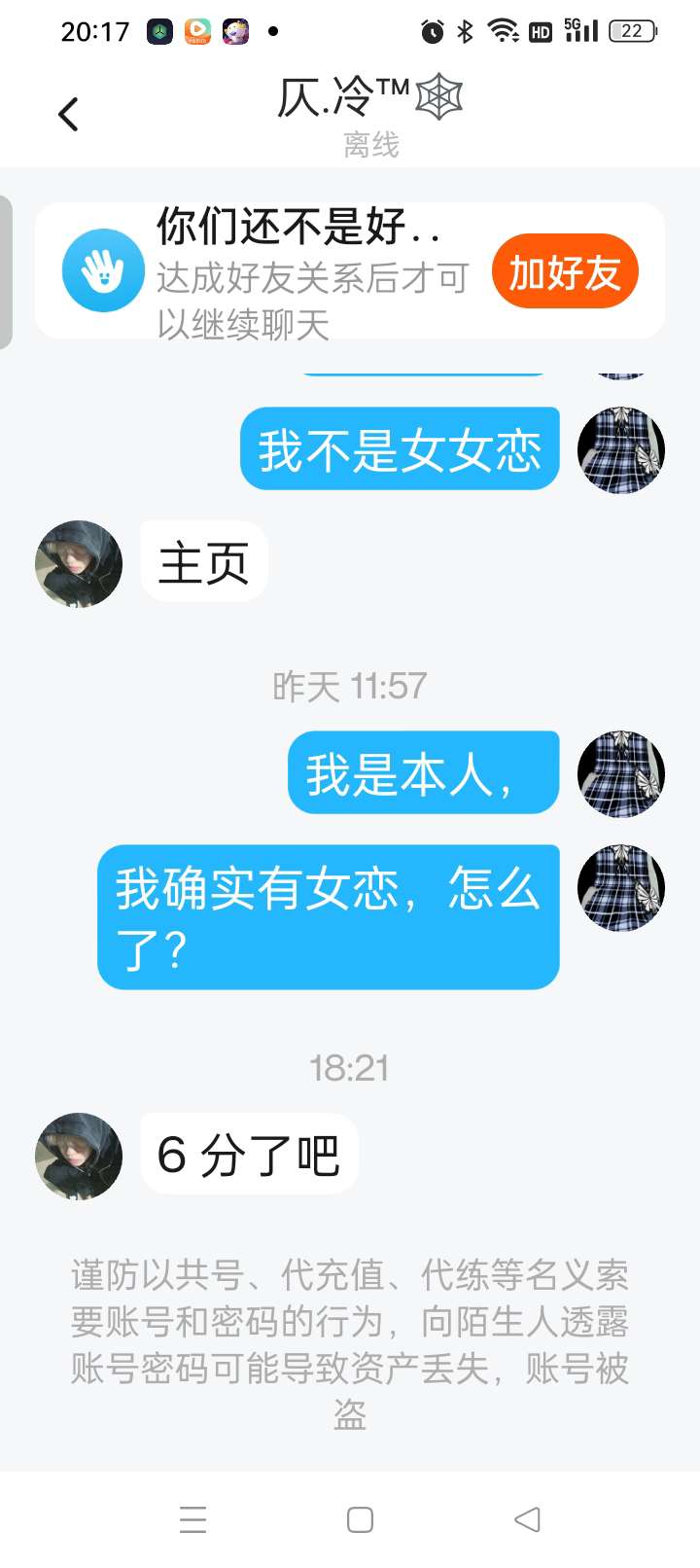Image resolution: width=700 pixels, height=1568 pixels.
Task: Open recent apps from the navigation bar
Action: coord(193,1519)
